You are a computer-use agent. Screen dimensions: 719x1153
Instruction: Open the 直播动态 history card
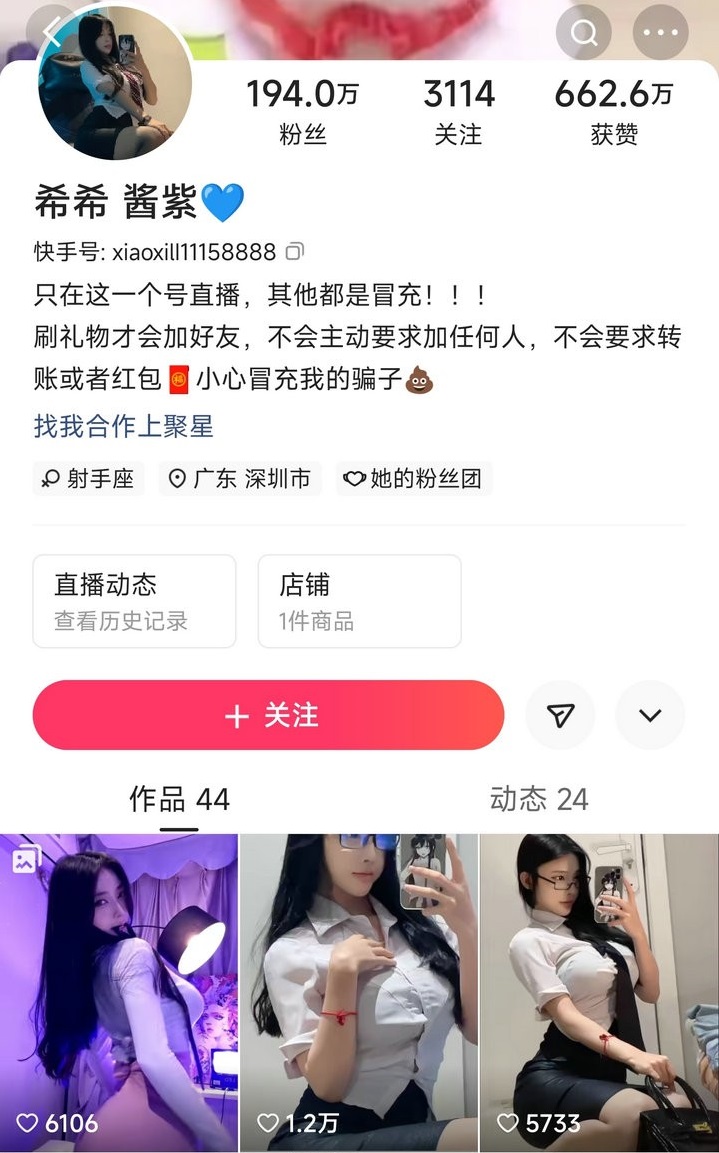134,601
